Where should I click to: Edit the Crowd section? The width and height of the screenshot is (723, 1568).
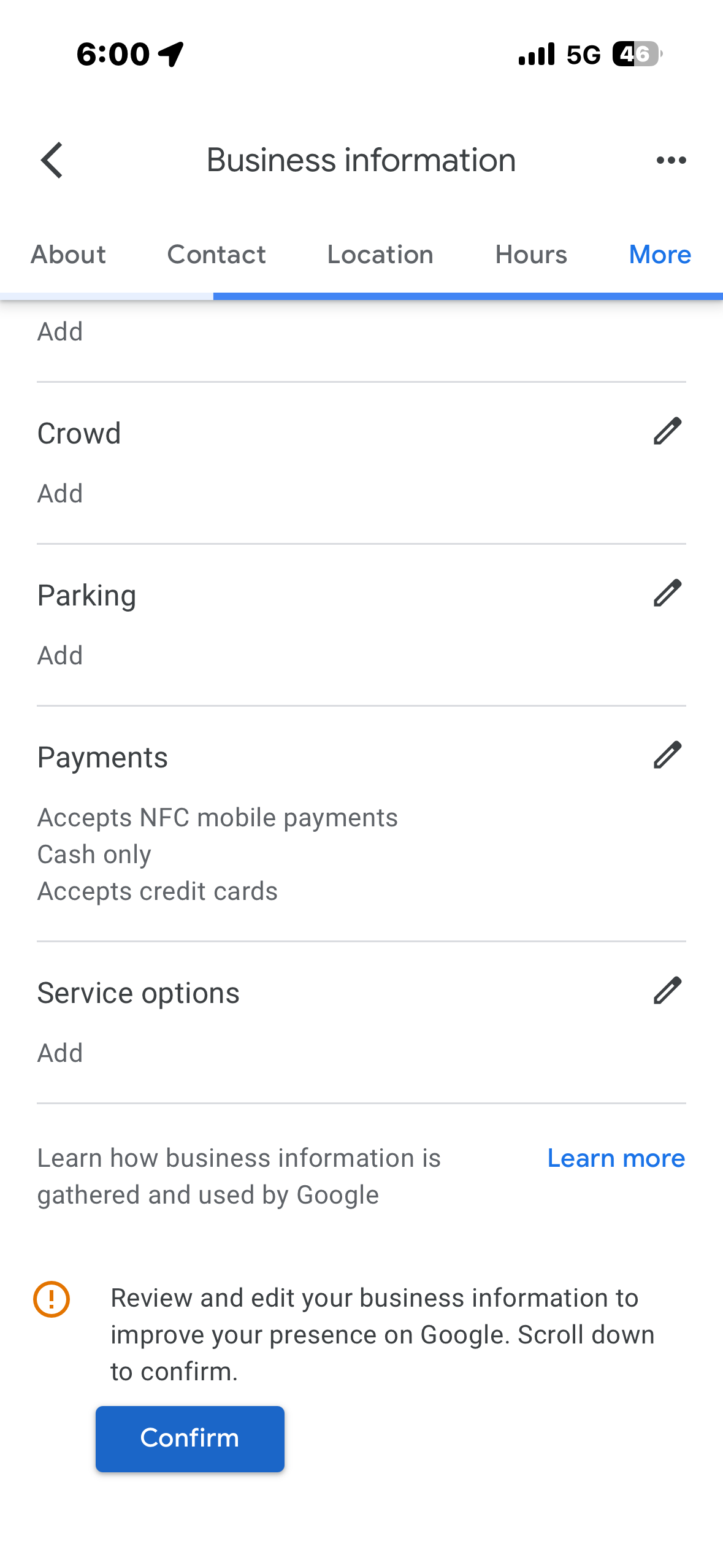(x=667, y=431)
